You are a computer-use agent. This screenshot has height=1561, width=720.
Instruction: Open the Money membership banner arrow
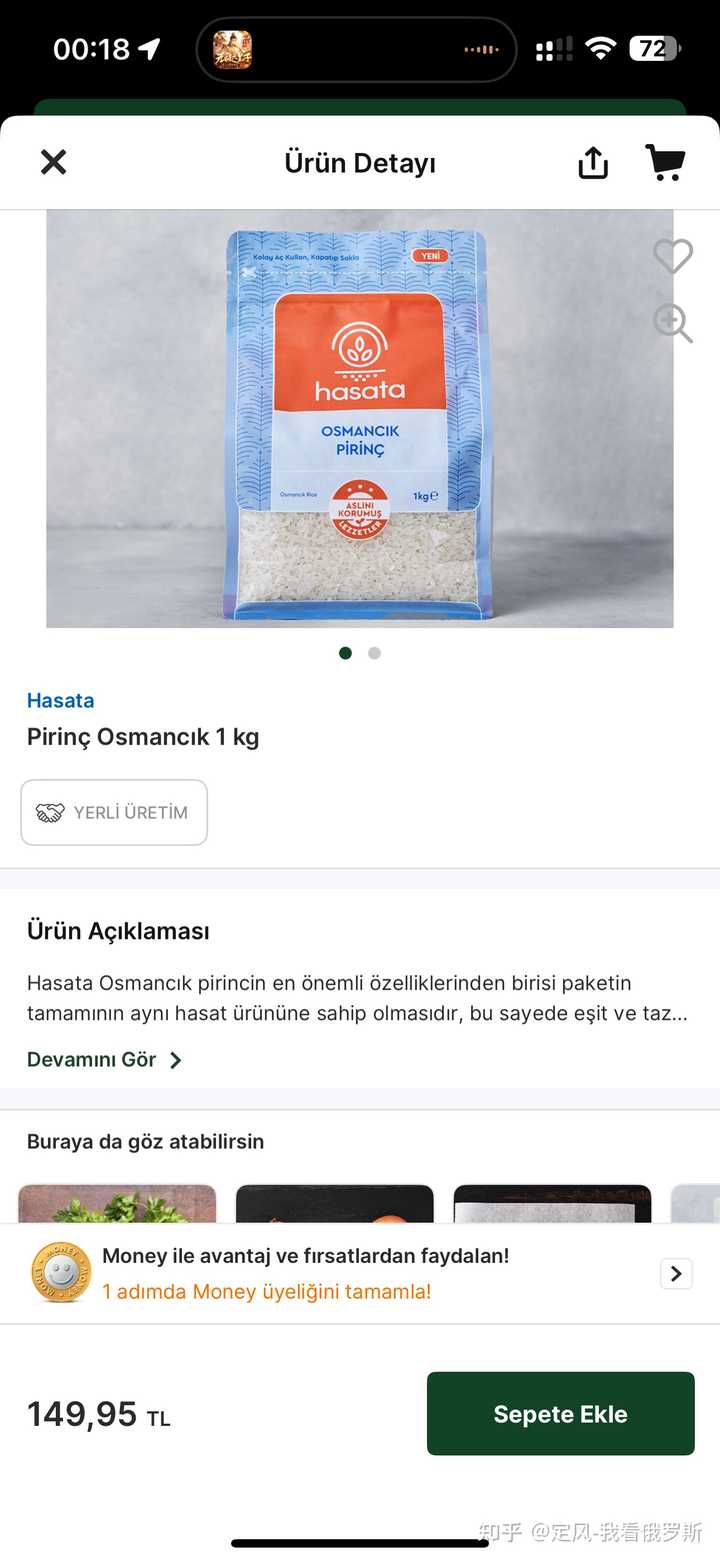pyautogui.click(x=676, y=1273)
